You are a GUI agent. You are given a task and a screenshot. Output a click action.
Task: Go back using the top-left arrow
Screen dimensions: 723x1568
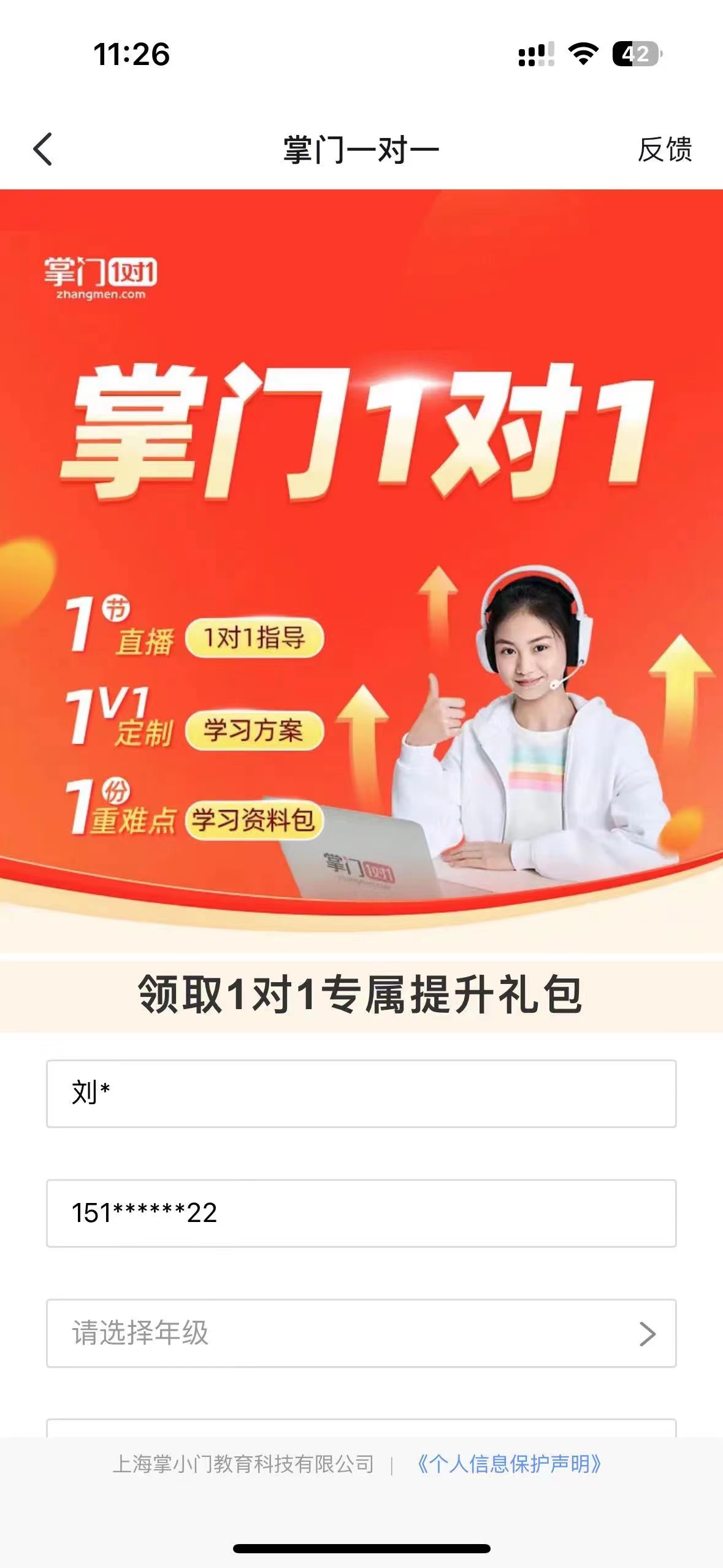[x=43, y=149]
